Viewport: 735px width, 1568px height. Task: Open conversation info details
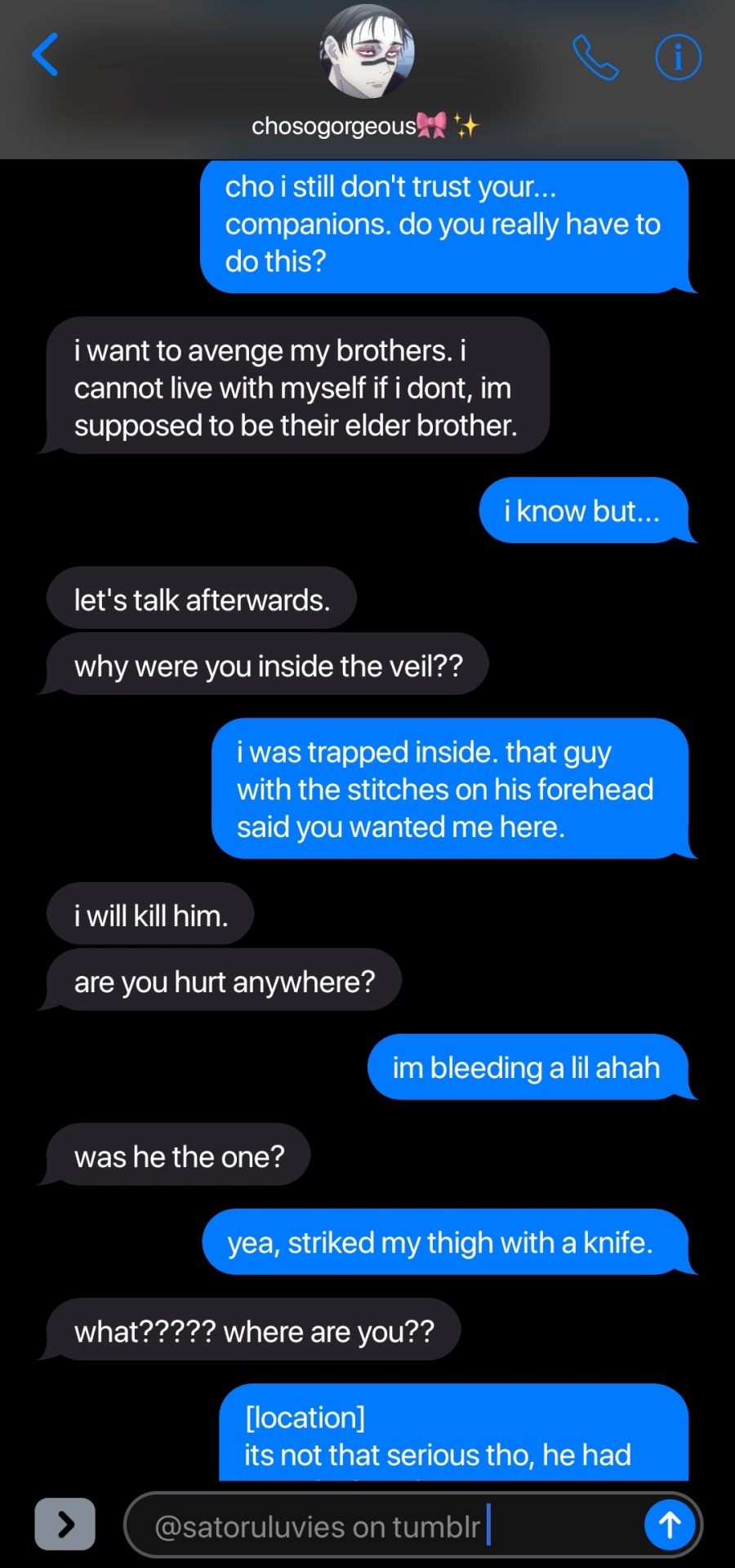[x=678, y=57]
